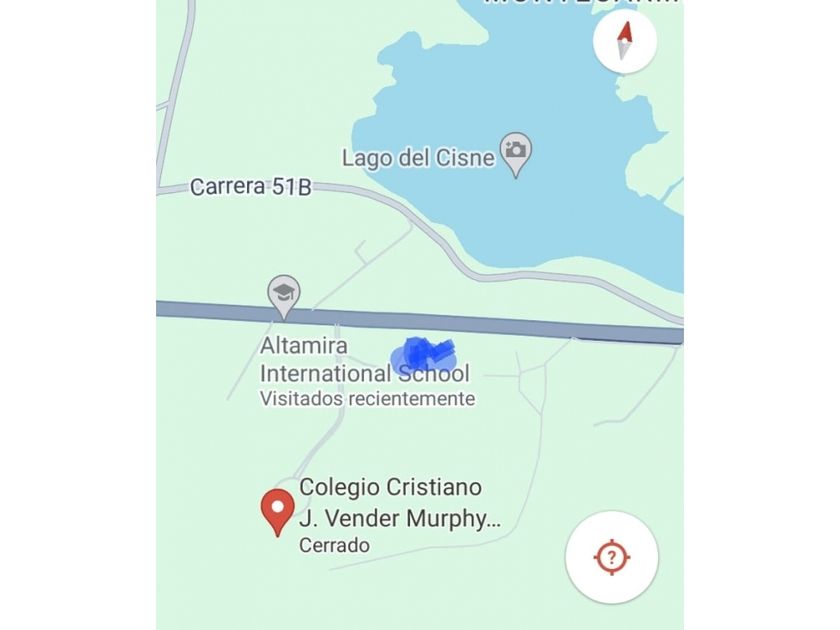Select the Altamira International School pin

(x=284, y=296)
